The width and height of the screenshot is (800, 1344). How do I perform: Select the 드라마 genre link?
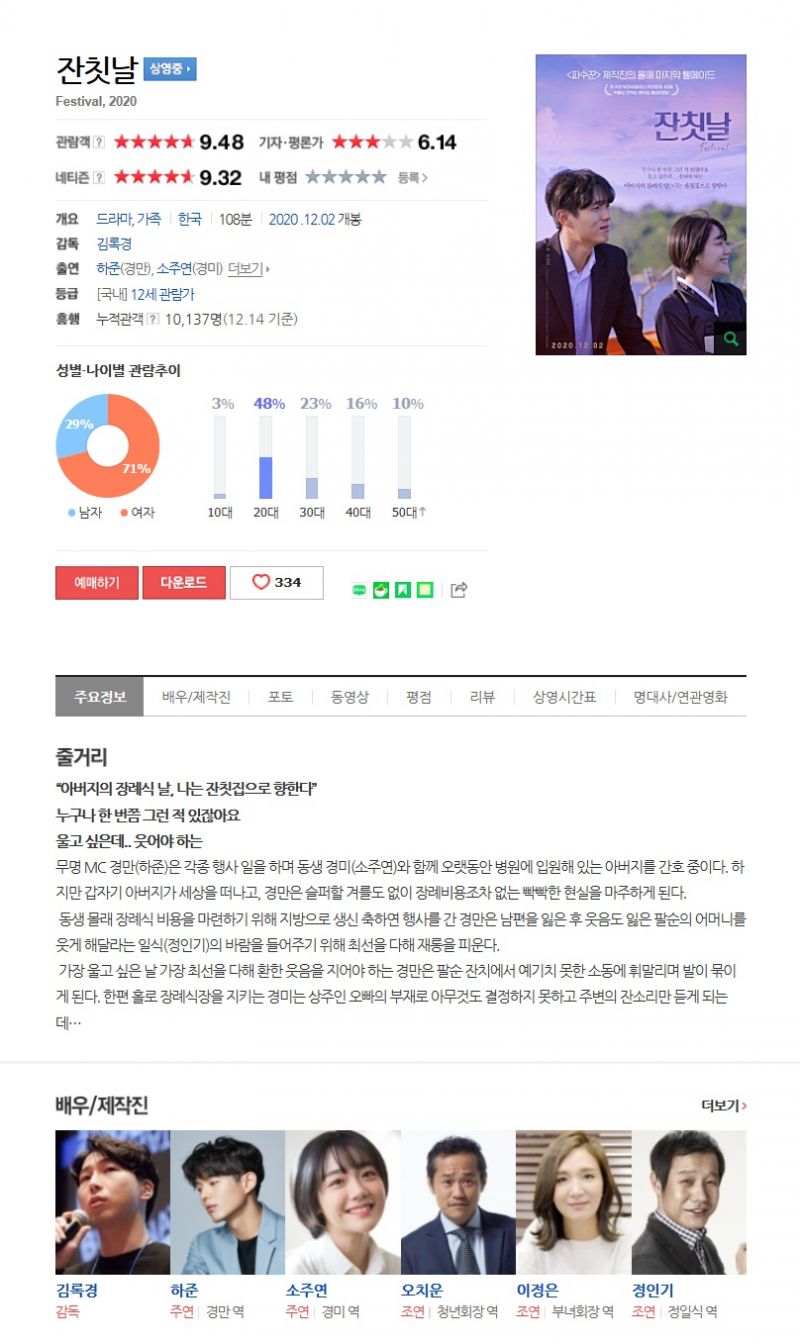click(x=112, y=219)
